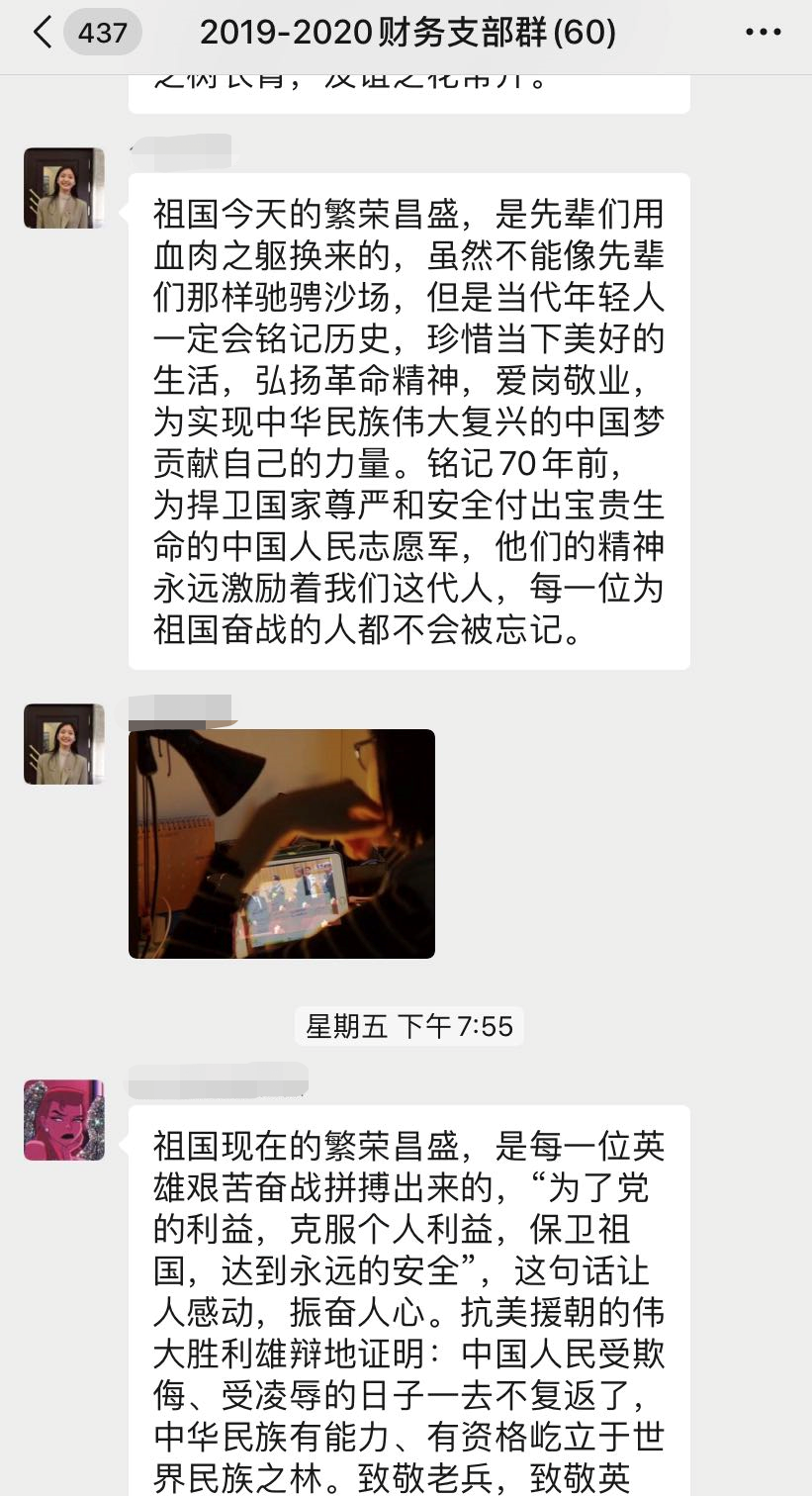Viewport: 812px width, 1496px height.
Task: Open group chat info via three-dot menu
Action: point(763,33)
